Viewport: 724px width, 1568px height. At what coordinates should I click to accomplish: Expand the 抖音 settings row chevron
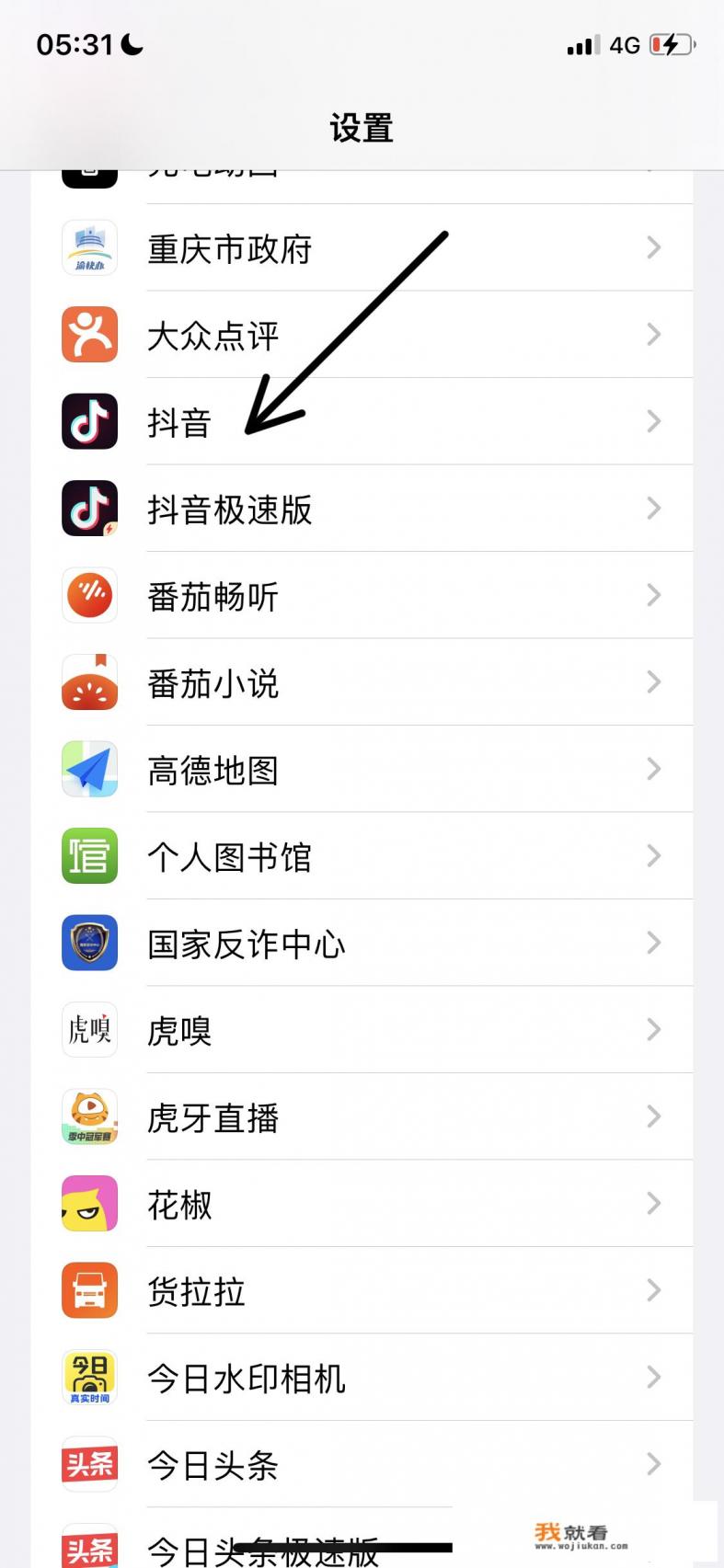click(x=653, y=421)
